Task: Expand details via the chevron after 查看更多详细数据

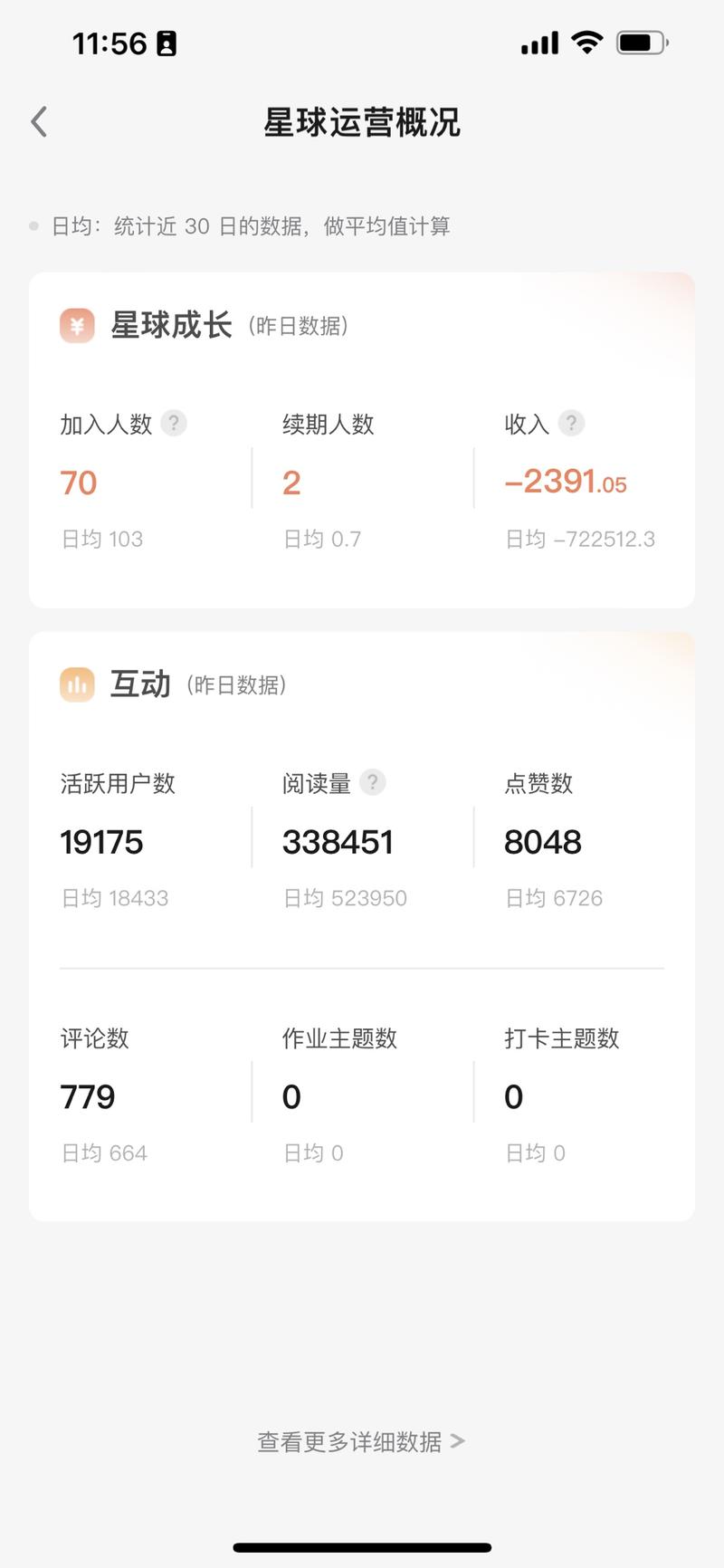Action: [x=460, y=1441]
